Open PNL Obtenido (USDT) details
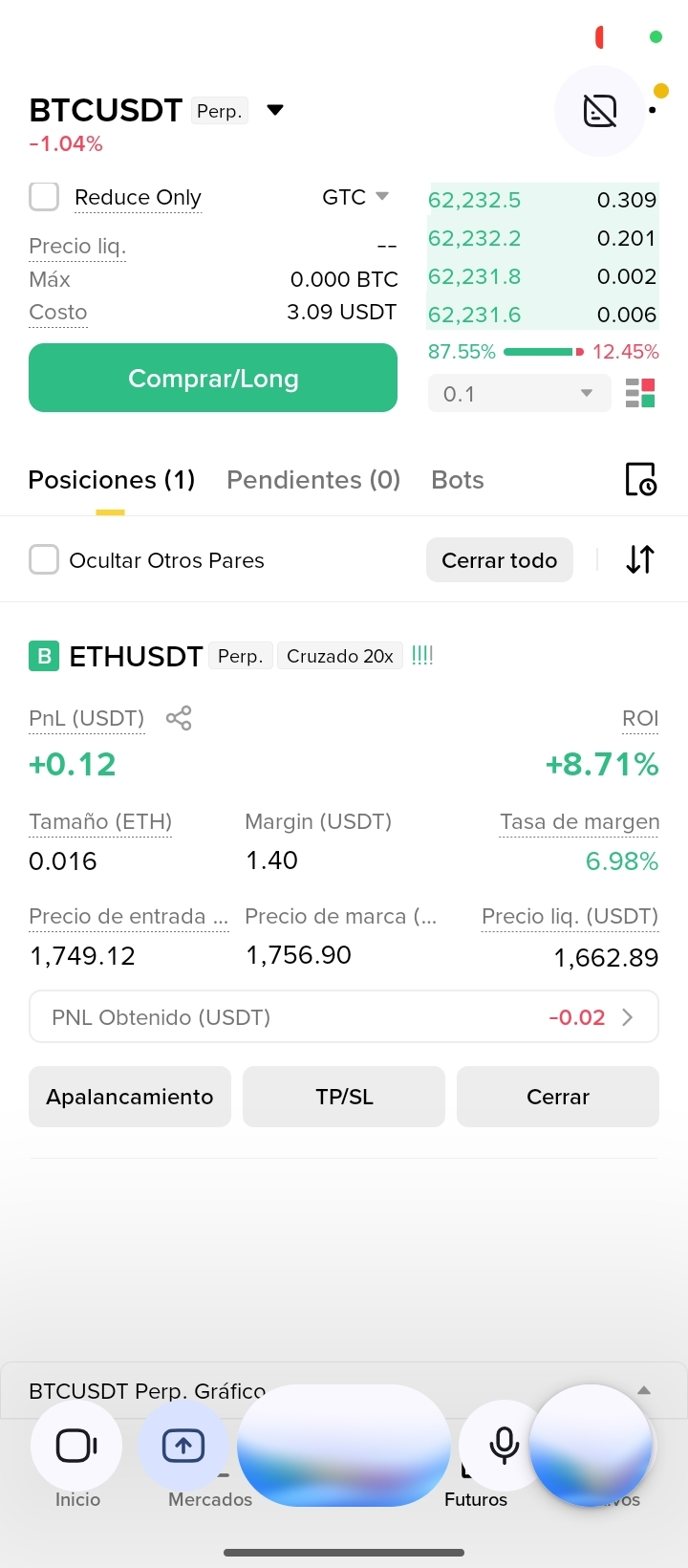Viewport: 688px width, 1568px height. click(344, 1016)
